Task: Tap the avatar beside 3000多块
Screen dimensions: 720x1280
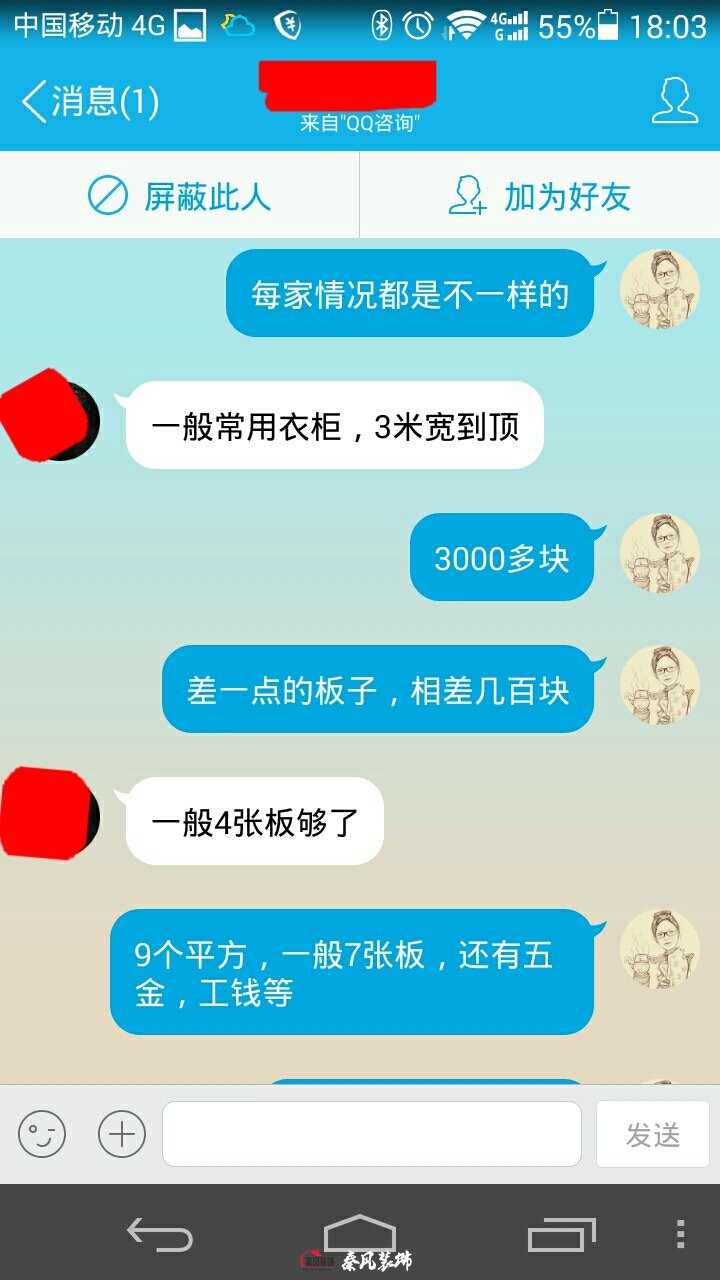Action: 659,553
